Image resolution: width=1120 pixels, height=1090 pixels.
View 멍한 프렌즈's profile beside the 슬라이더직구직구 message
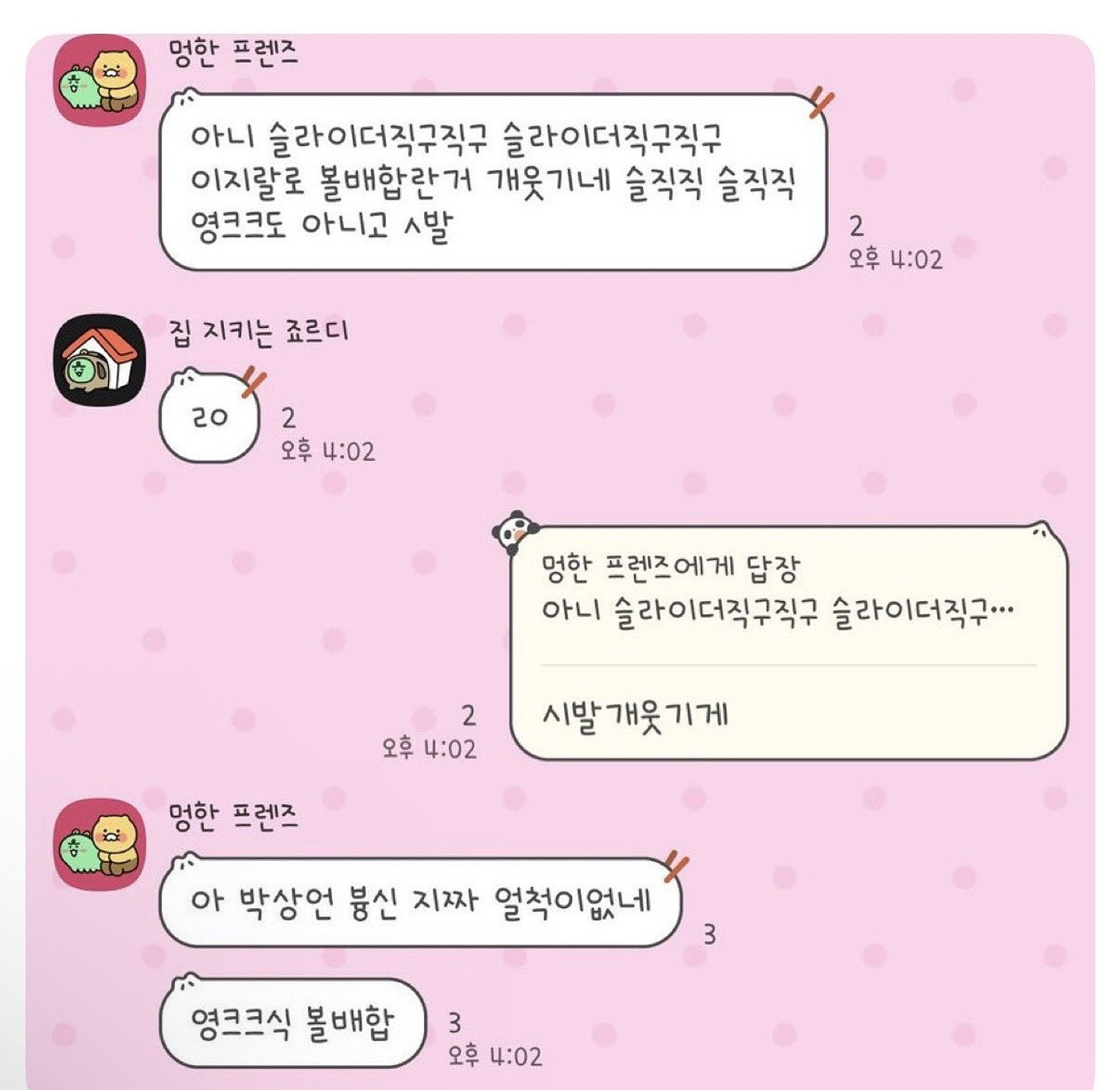[x=99, y=79]
